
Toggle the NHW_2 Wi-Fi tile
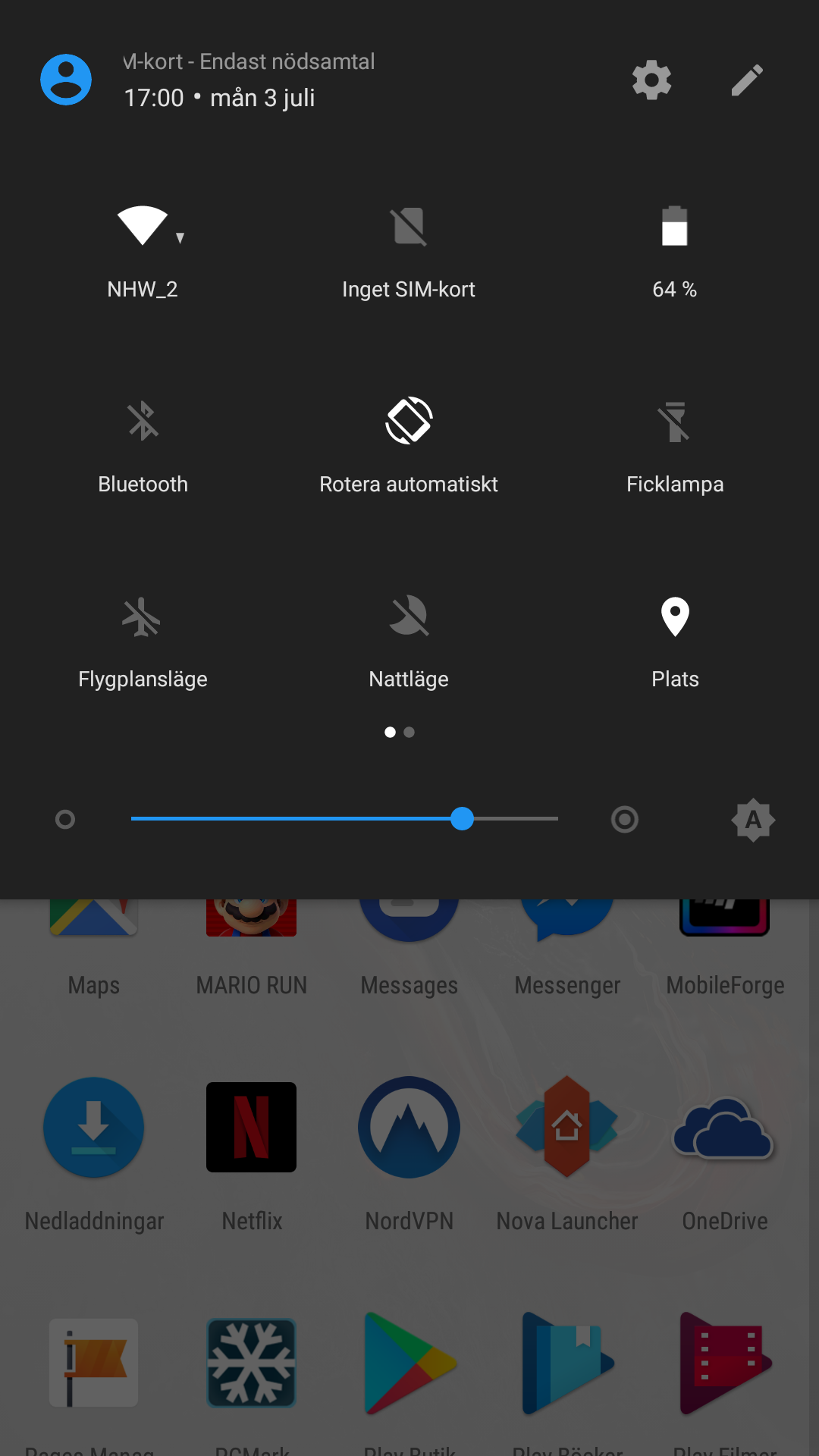click(141, 226)
